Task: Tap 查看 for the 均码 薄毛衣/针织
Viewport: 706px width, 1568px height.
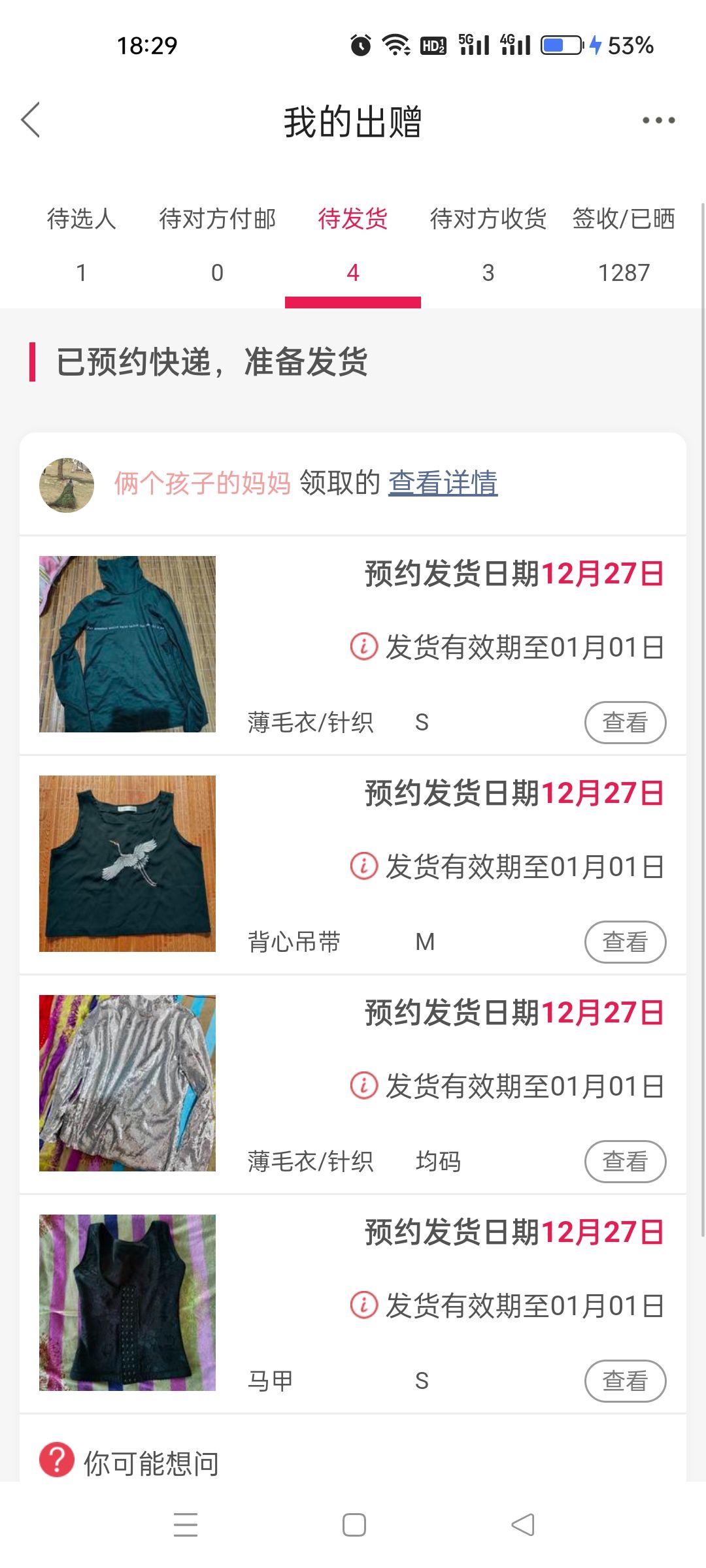Action: [x=625, y=1162]
